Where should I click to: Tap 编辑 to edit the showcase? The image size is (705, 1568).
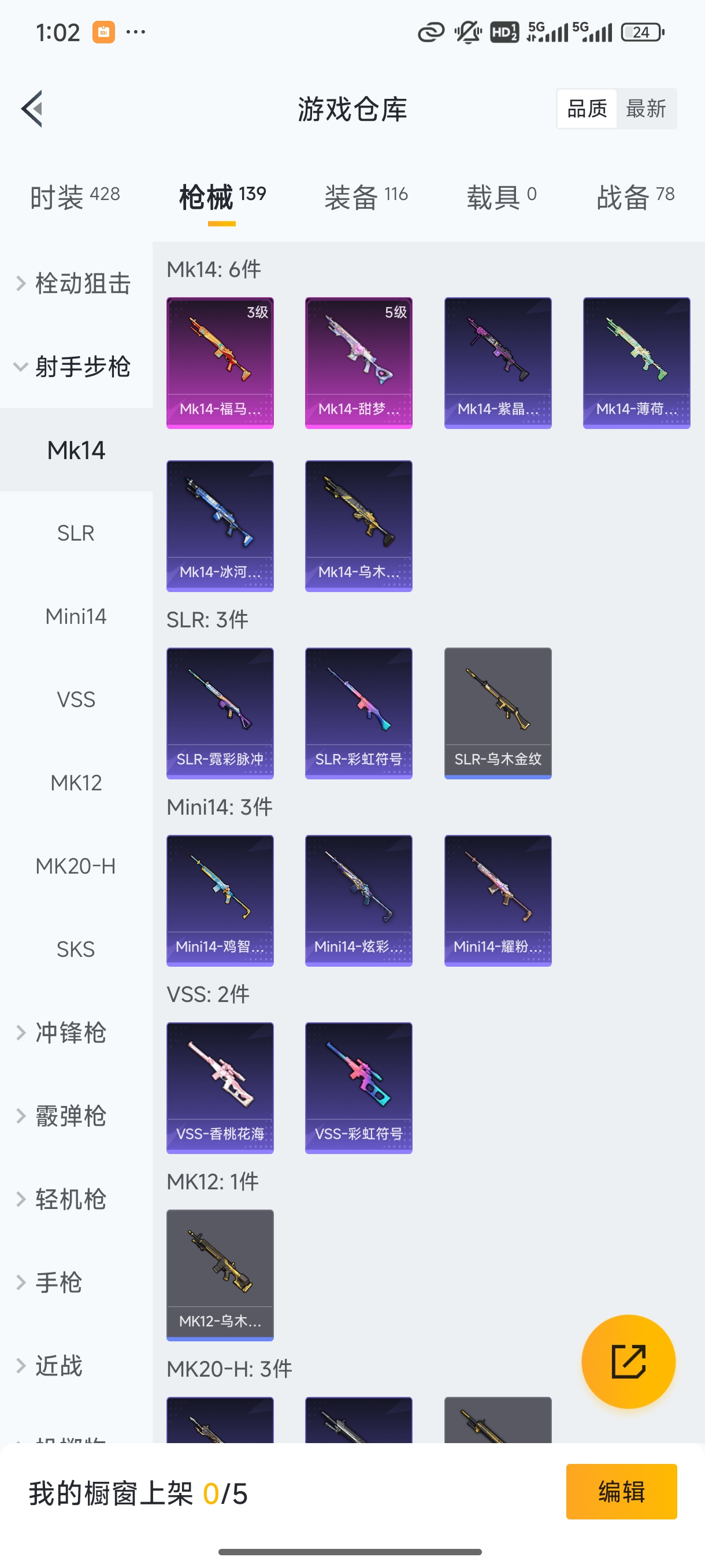tap(621, 1492)
